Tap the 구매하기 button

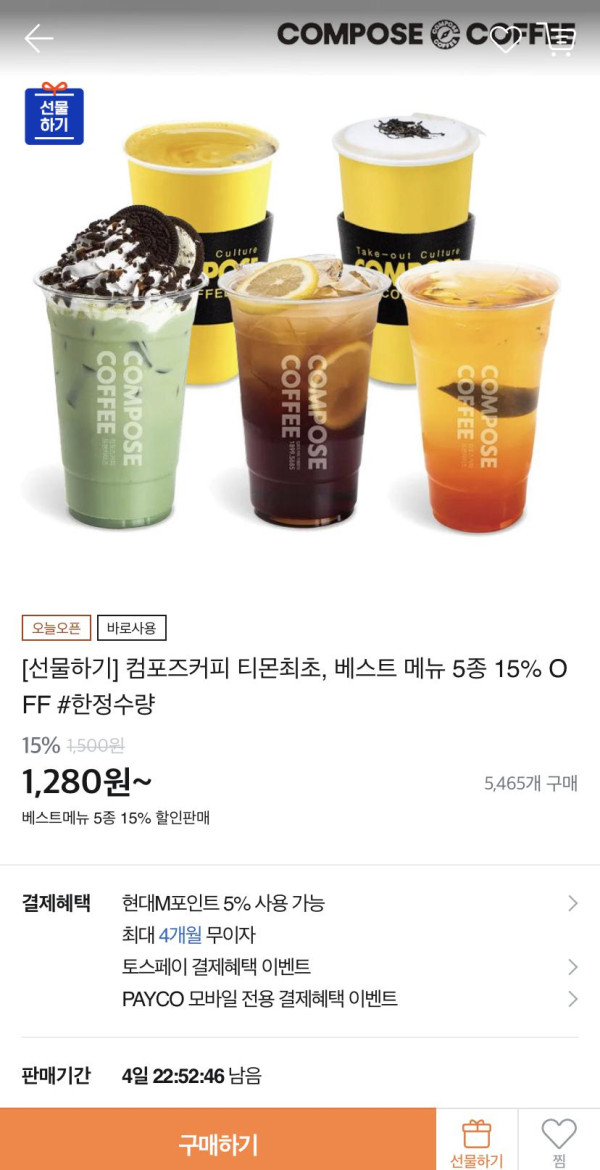tap(218, 1143)
